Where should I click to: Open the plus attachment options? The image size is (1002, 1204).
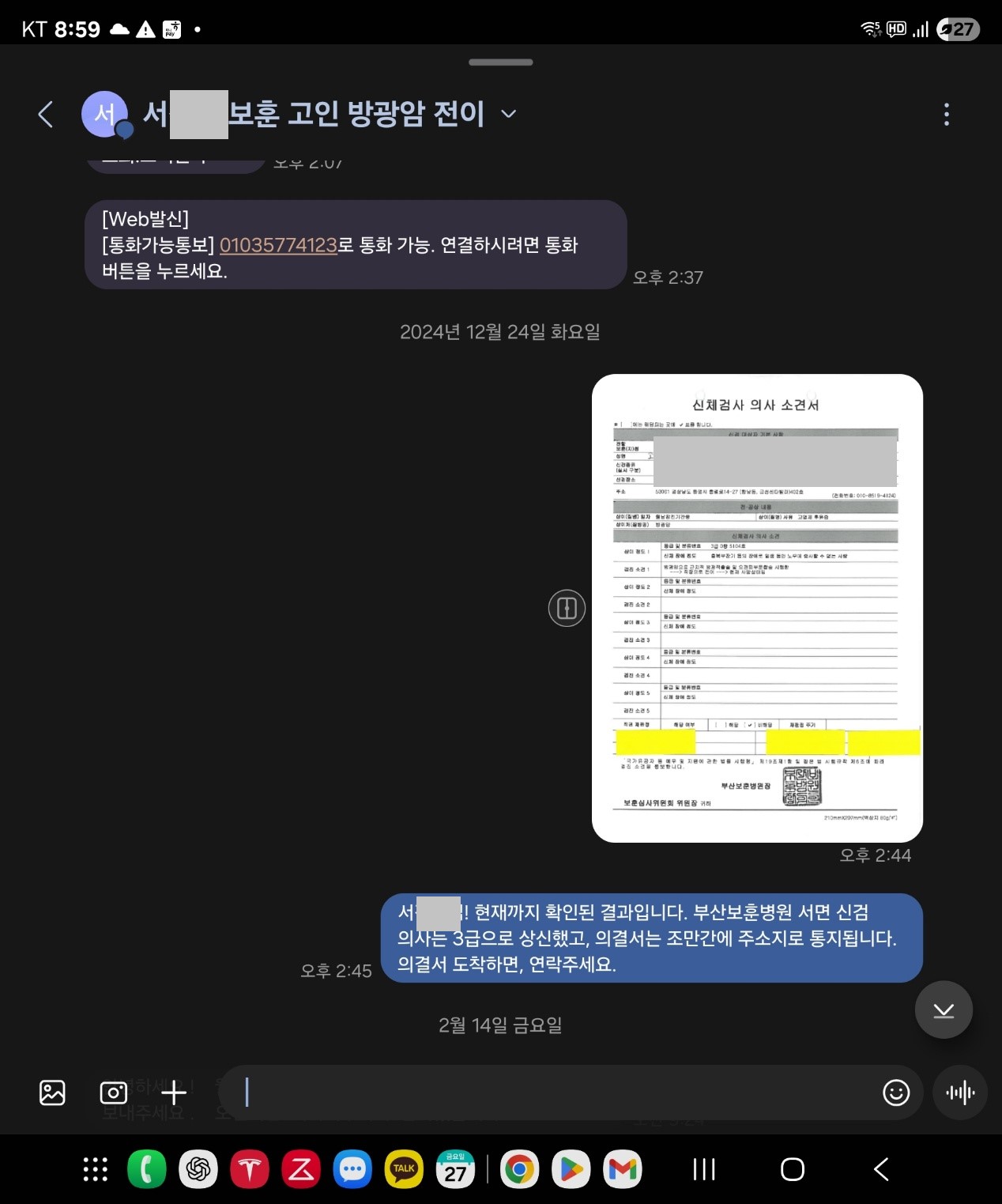[x=174, y=1093]
